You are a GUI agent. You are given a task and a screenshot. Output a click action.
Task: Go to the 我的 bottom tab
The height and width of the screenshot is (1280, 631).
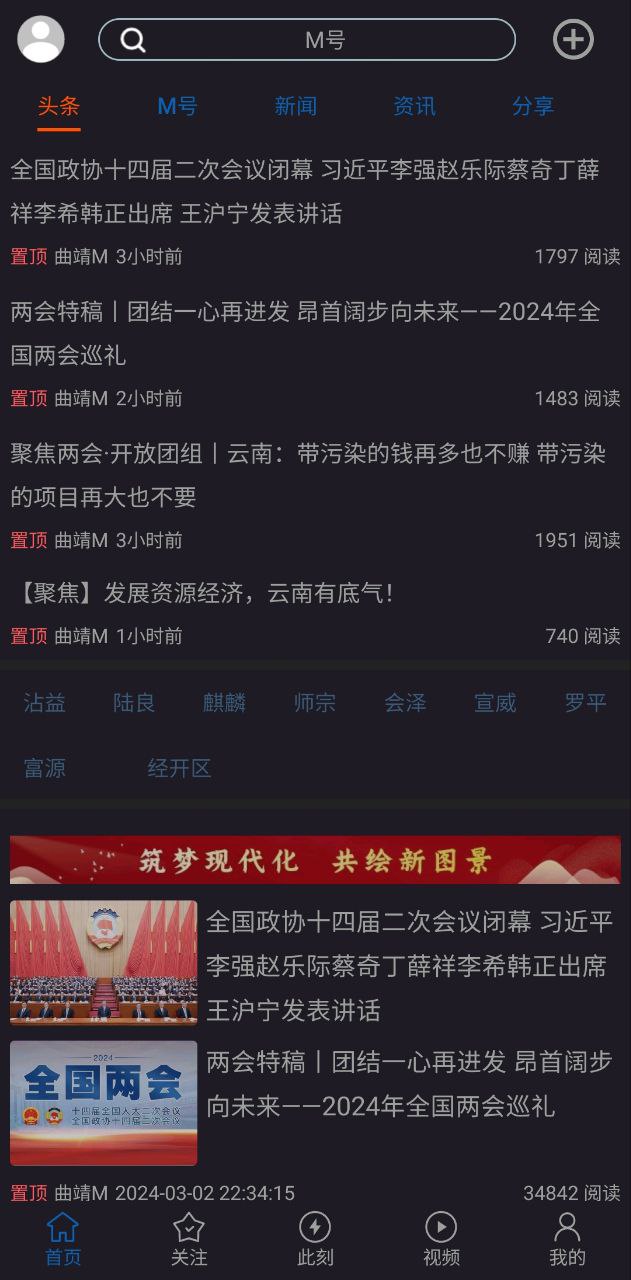[x=567, y=1240]
